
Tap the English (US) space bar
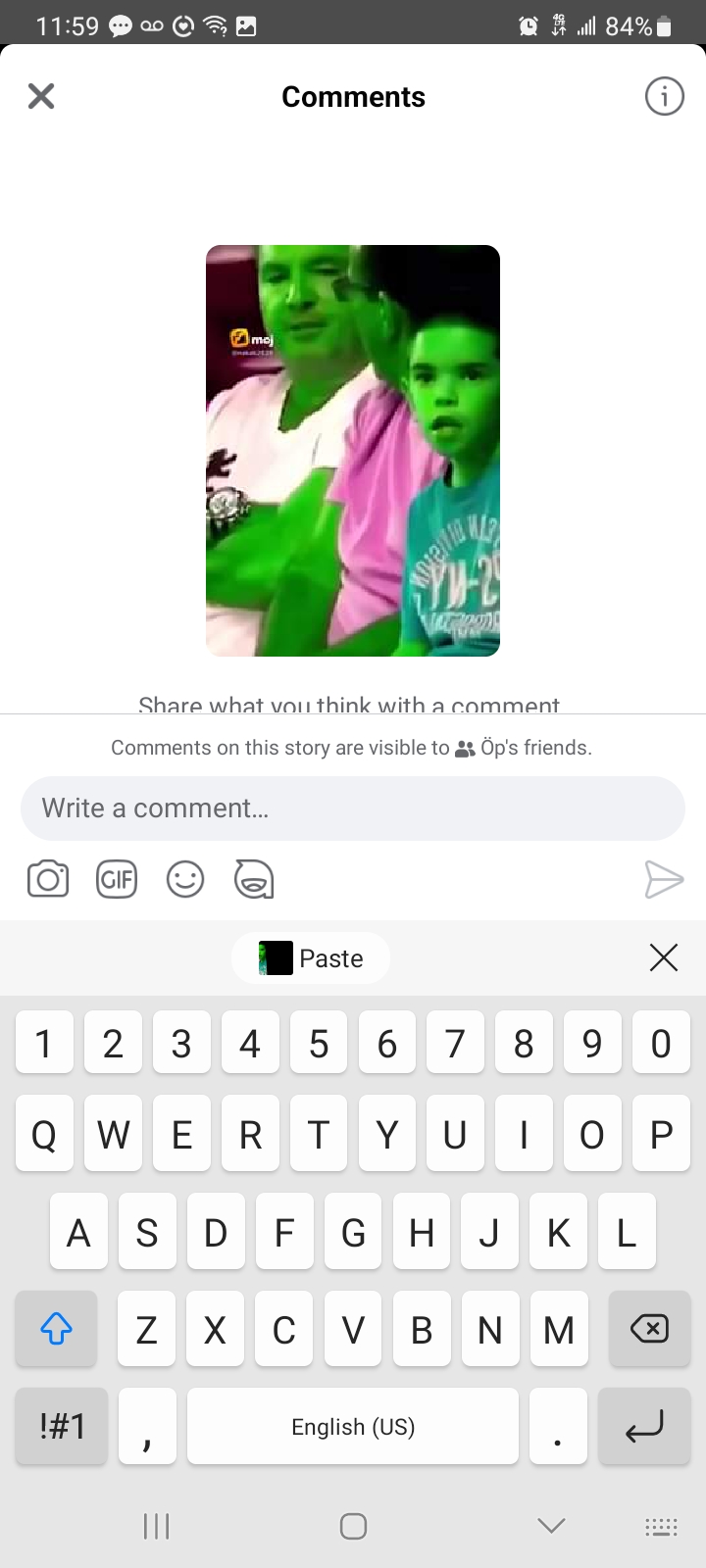click(353, 1426)
